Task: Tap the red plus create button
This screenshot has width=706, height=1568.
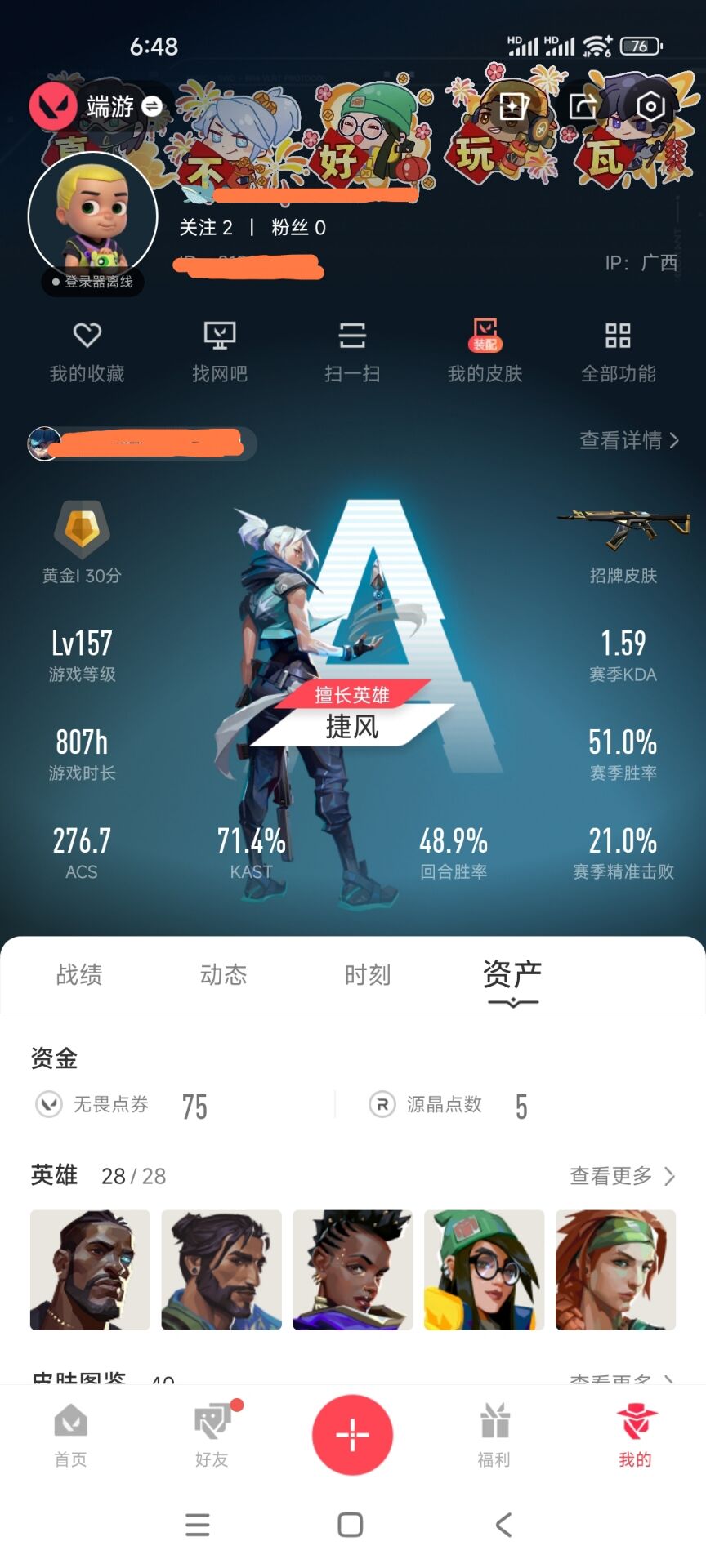Action: [x=352, y=1434]
